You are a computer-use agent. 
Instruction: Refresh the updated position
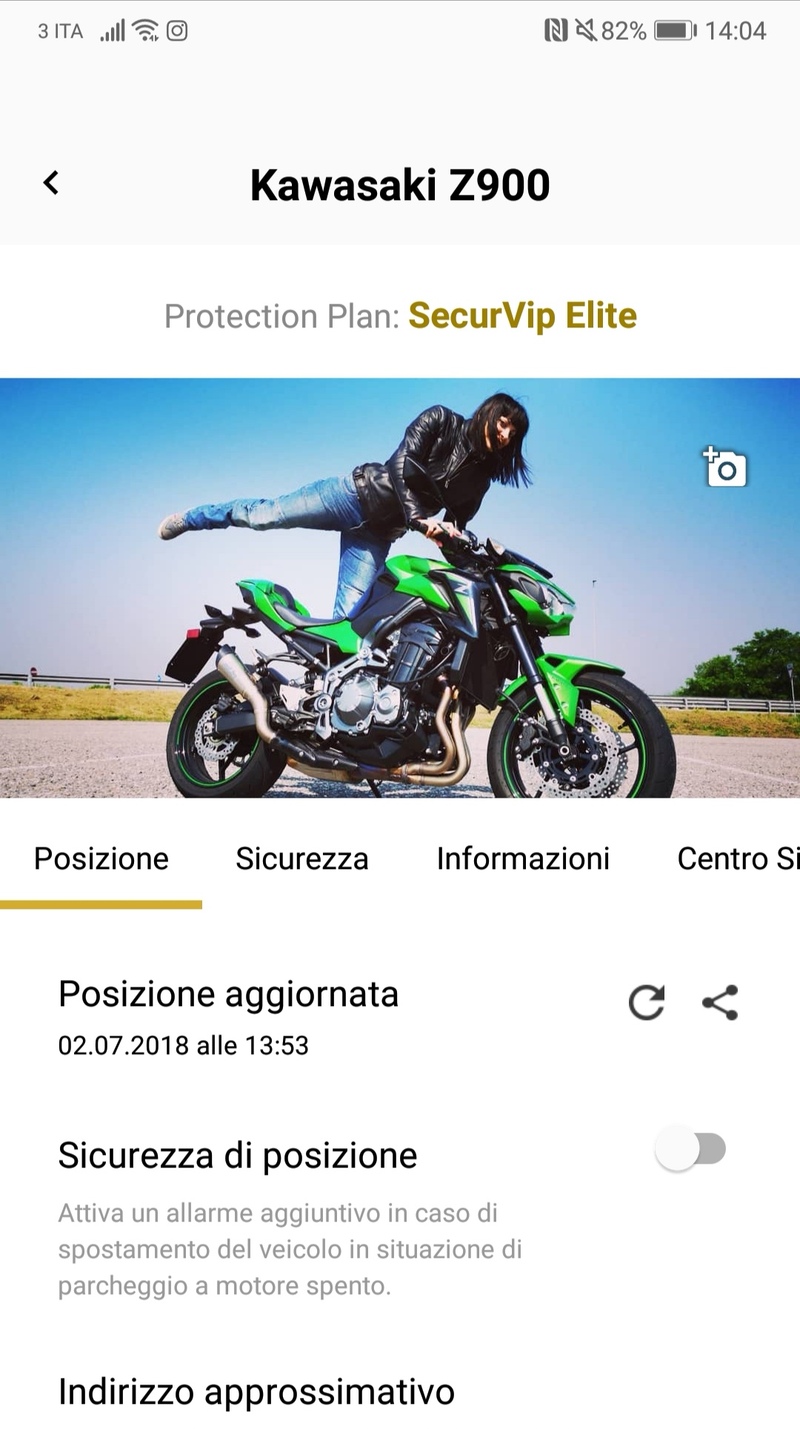pyautogui.click(x=646, y=1002)
